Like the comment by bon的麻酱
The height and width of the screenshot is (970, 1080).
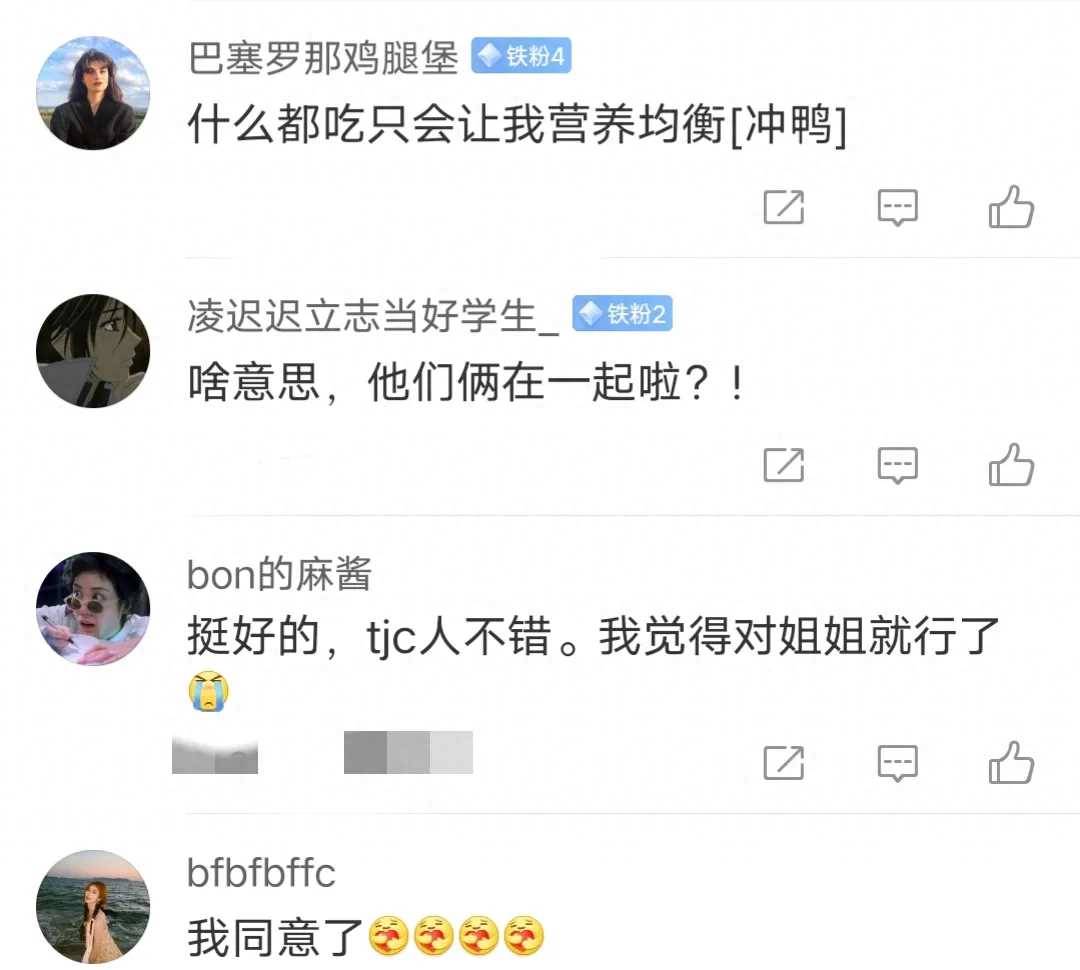point(1011,763)
